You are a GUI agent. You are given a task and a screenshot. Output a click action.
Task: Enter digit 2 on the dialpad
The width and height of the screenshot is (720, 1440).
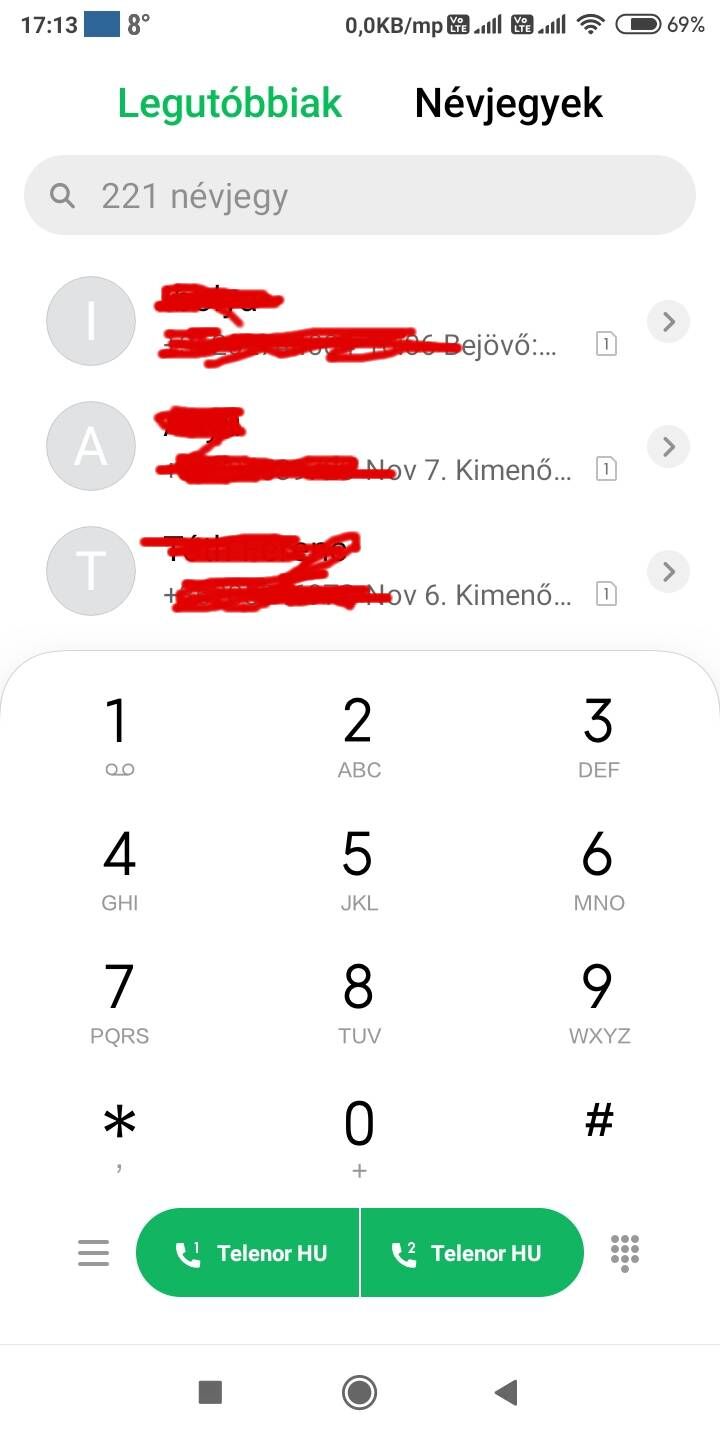click(x=359, y=735)
